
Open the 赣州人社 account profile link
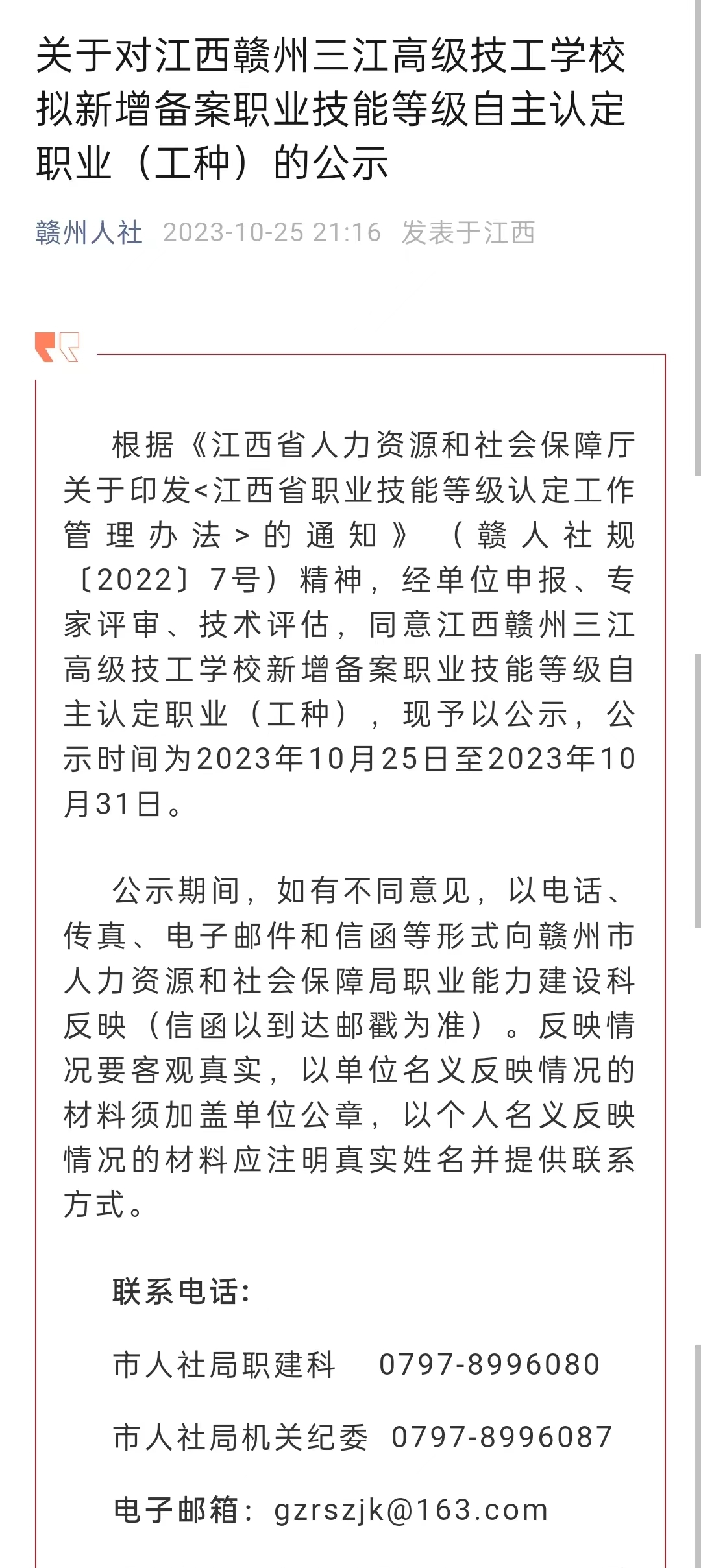(89, 232)
